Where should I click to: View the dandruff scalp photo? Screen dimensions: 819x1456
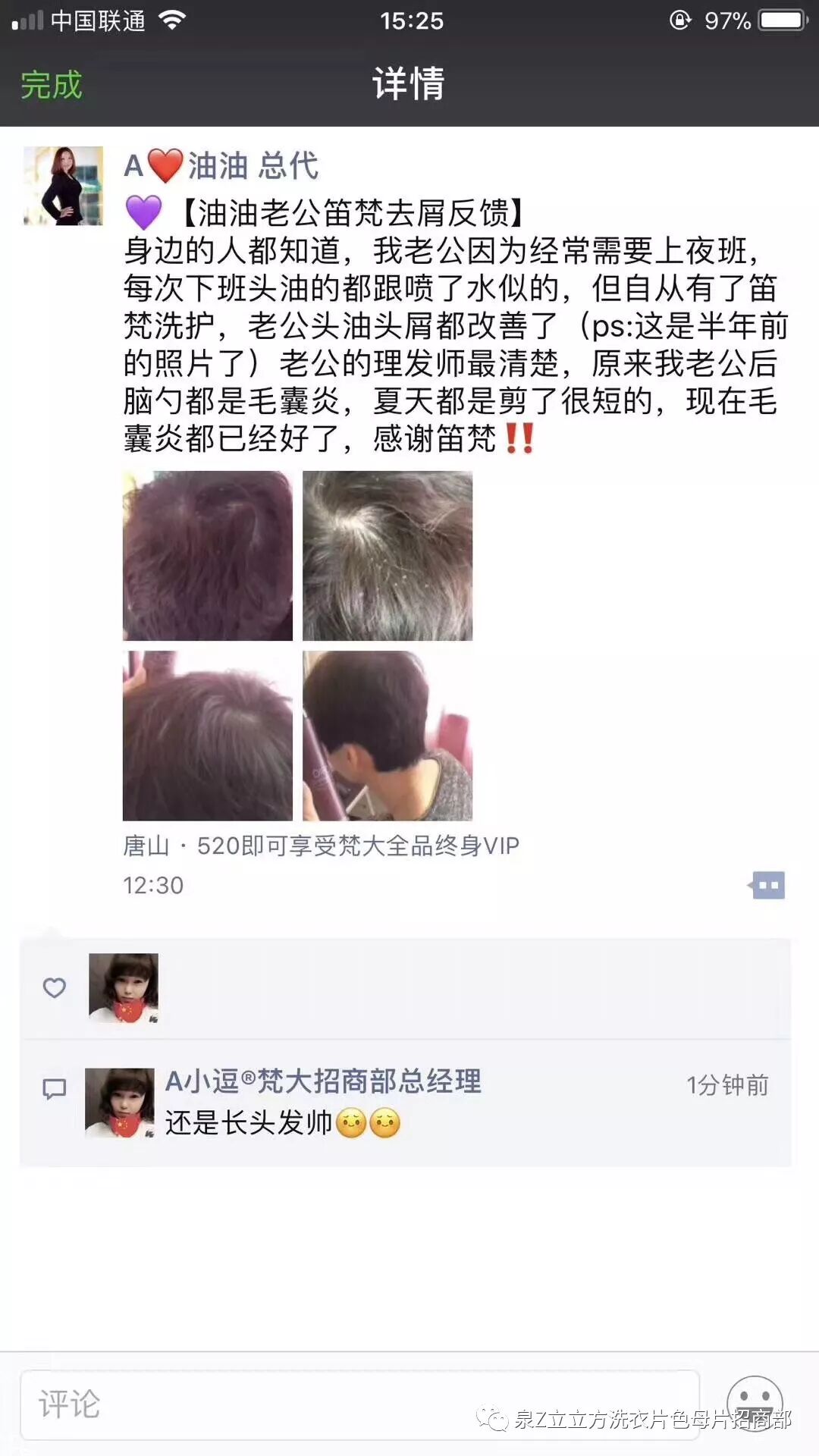click(387, 555)
